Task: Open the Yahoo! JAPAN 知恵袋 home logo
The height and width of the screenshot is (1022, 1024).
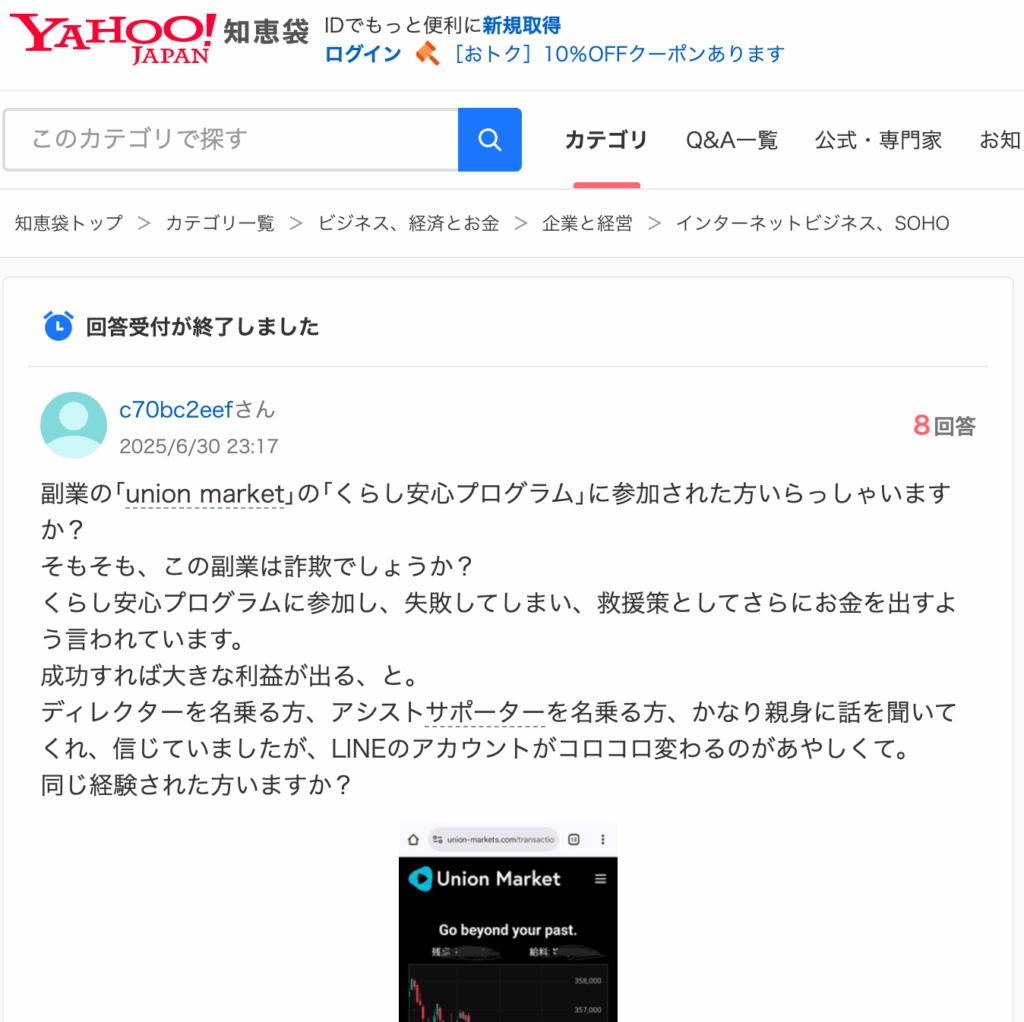Action: click(x=160, y=38)
